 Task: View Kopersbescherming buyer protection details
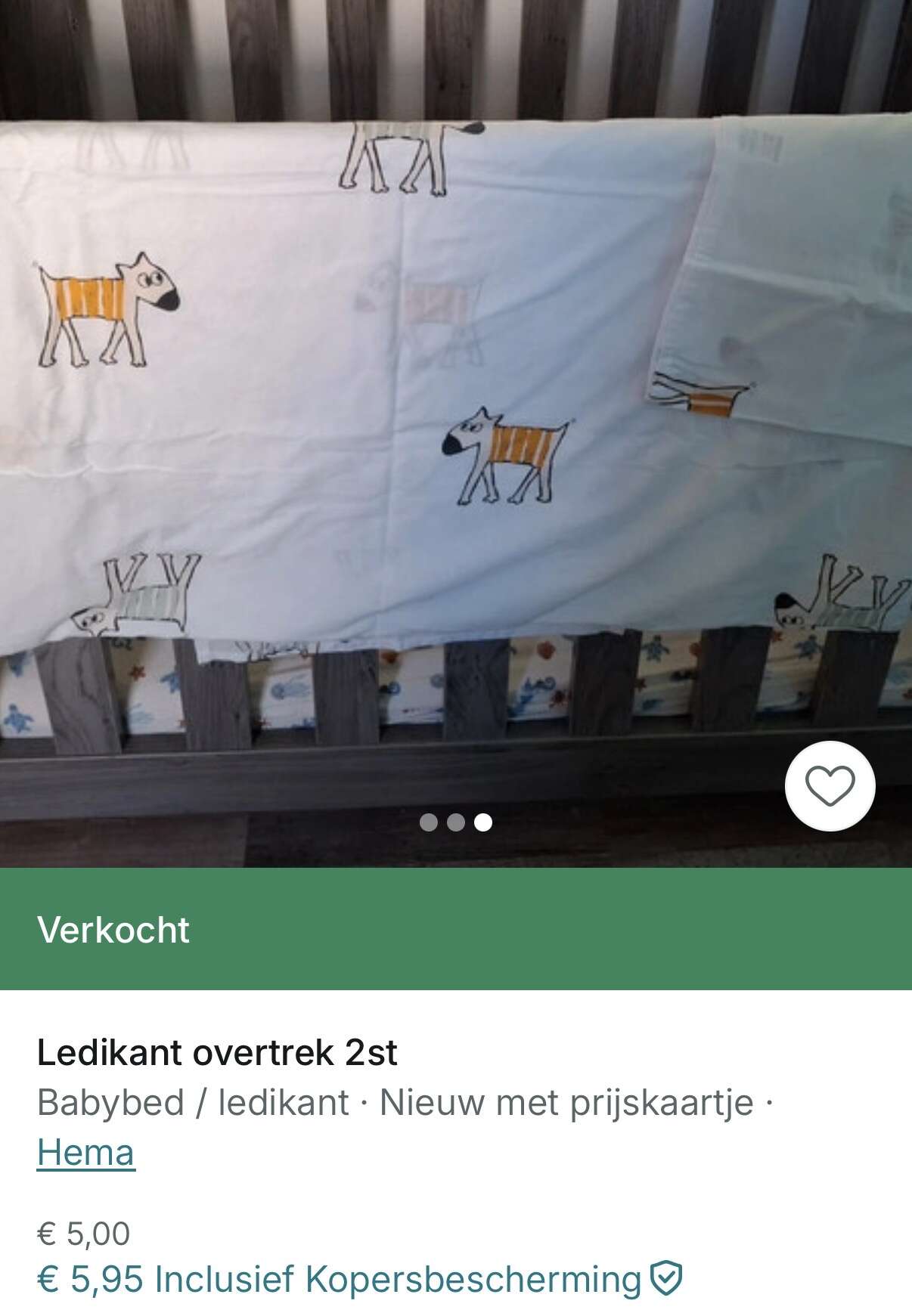667,1279
